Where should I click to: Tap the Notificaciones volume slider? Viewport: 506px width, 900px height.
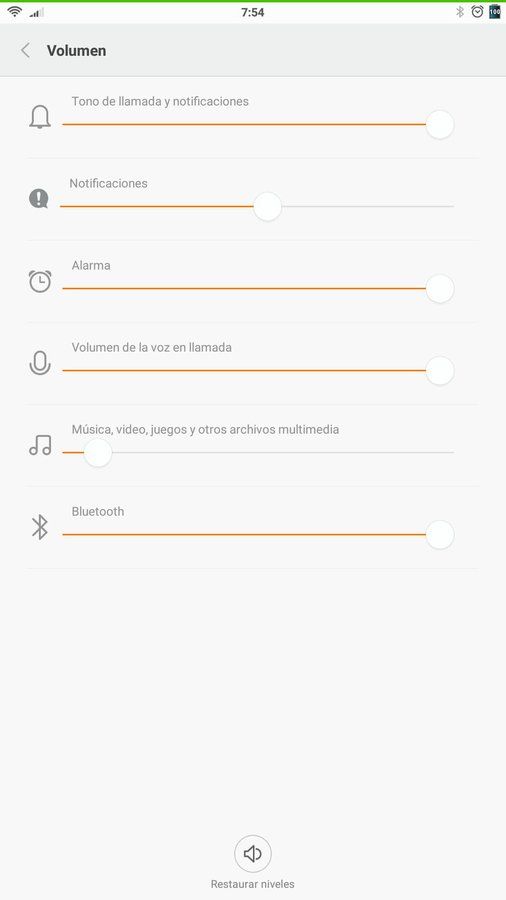257,207
